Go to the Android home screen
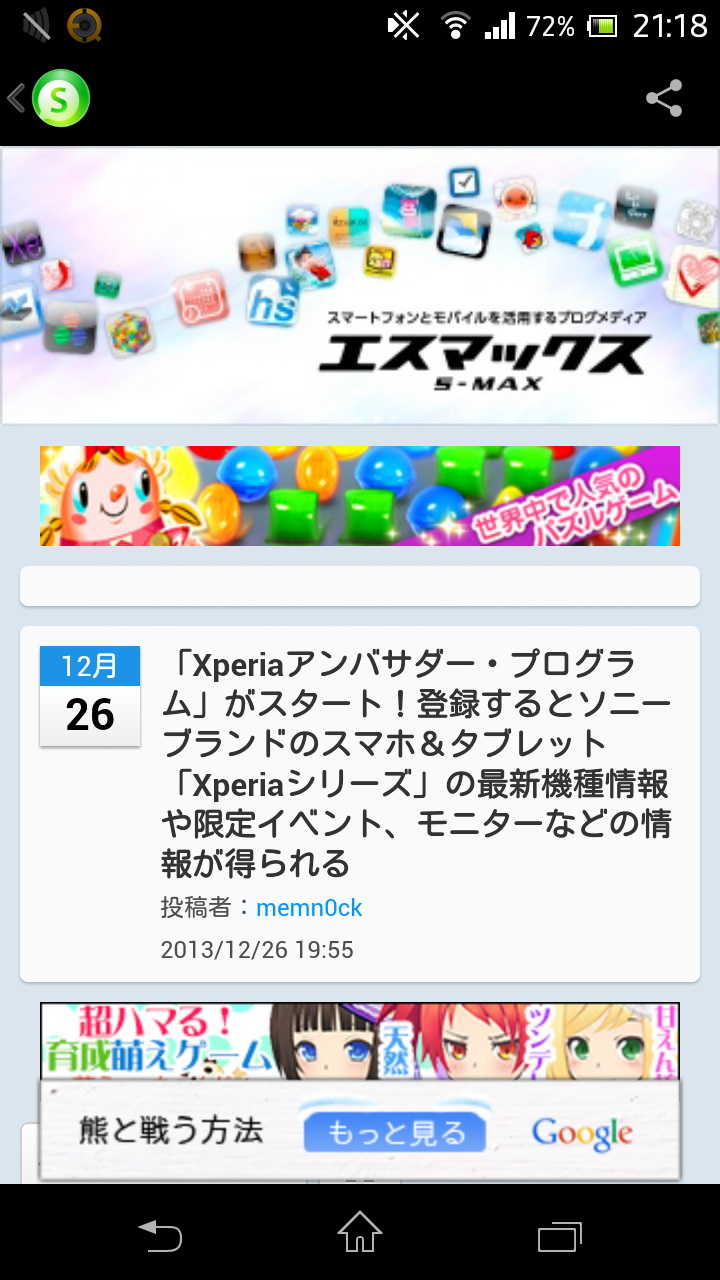 coord(360,1233)
